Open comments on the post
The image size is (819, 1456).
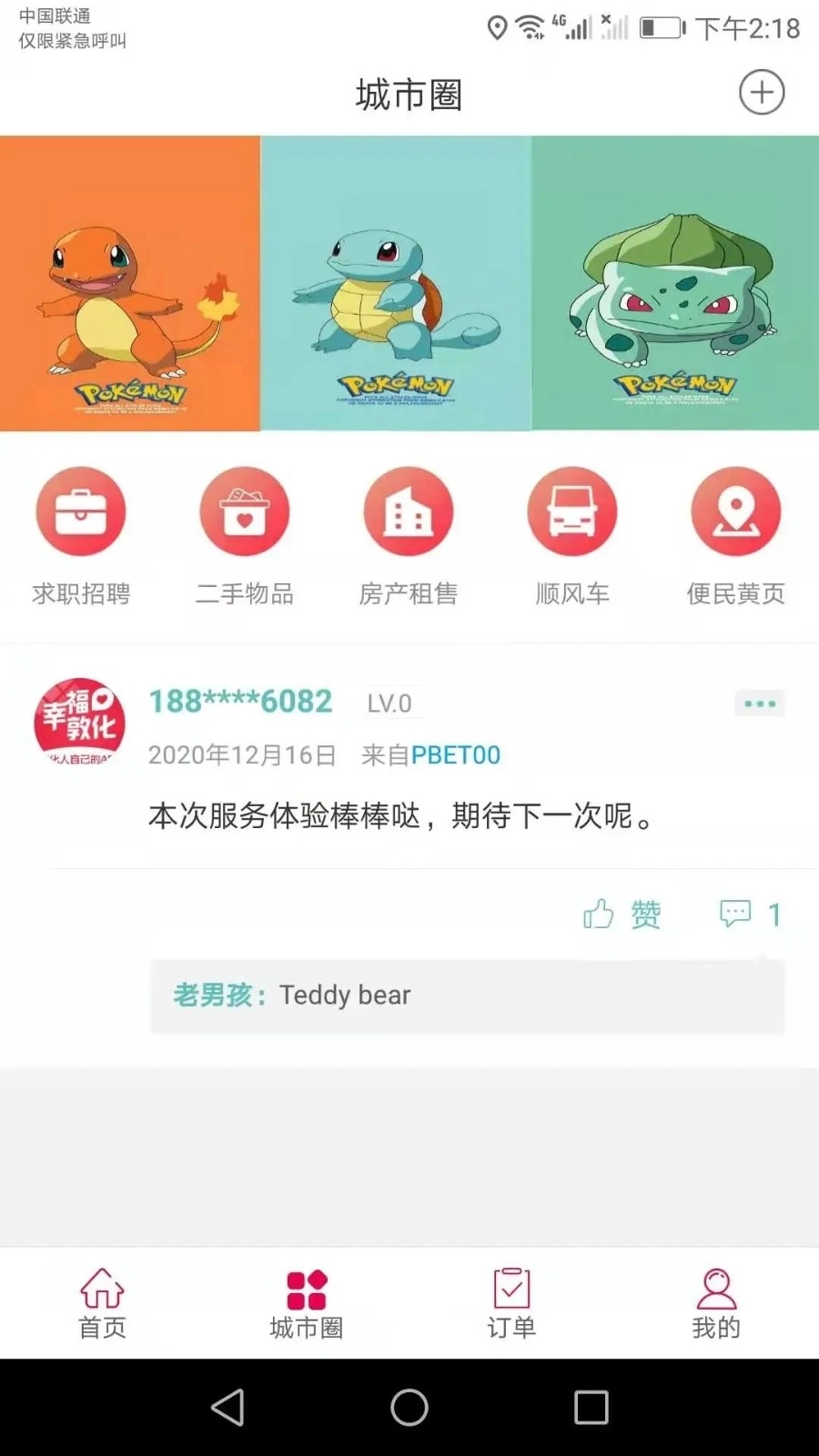pos(749,914)
